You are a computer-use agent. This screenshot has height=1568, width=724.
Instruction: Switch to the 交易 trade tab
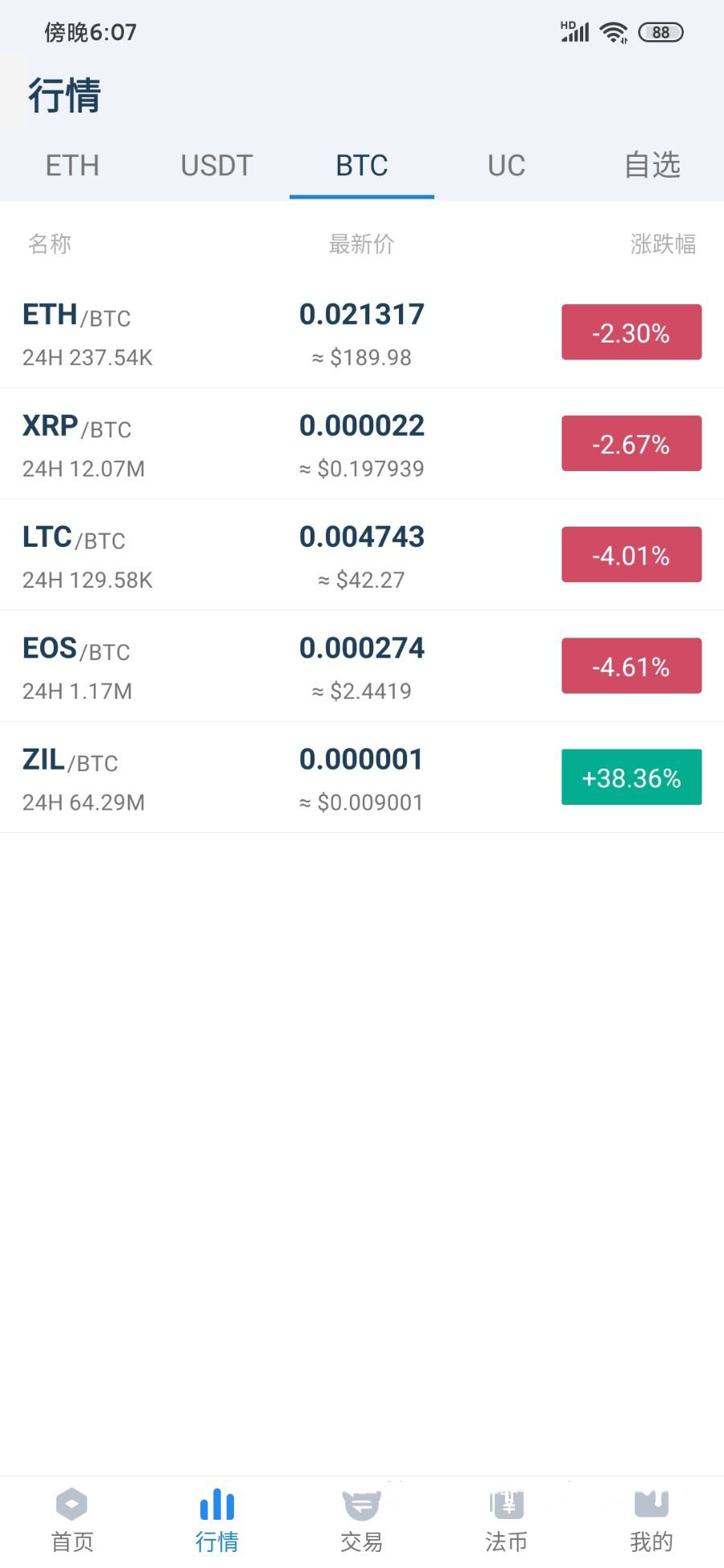tap(362, 1520)
